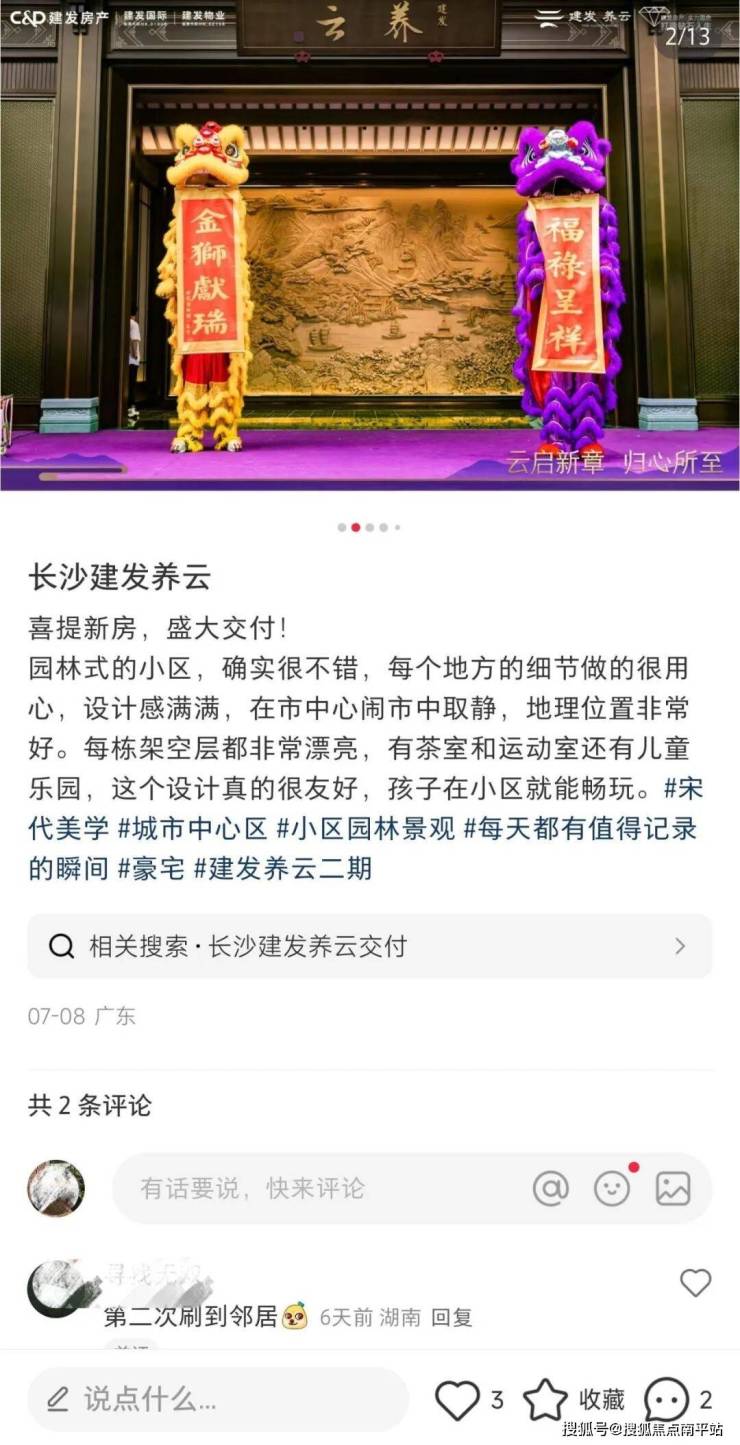Viewport: 740px width, 1445px height.
Task: Open the commenter's avatar beside 第二次刷到邻居
Action: pos(55,1289)
